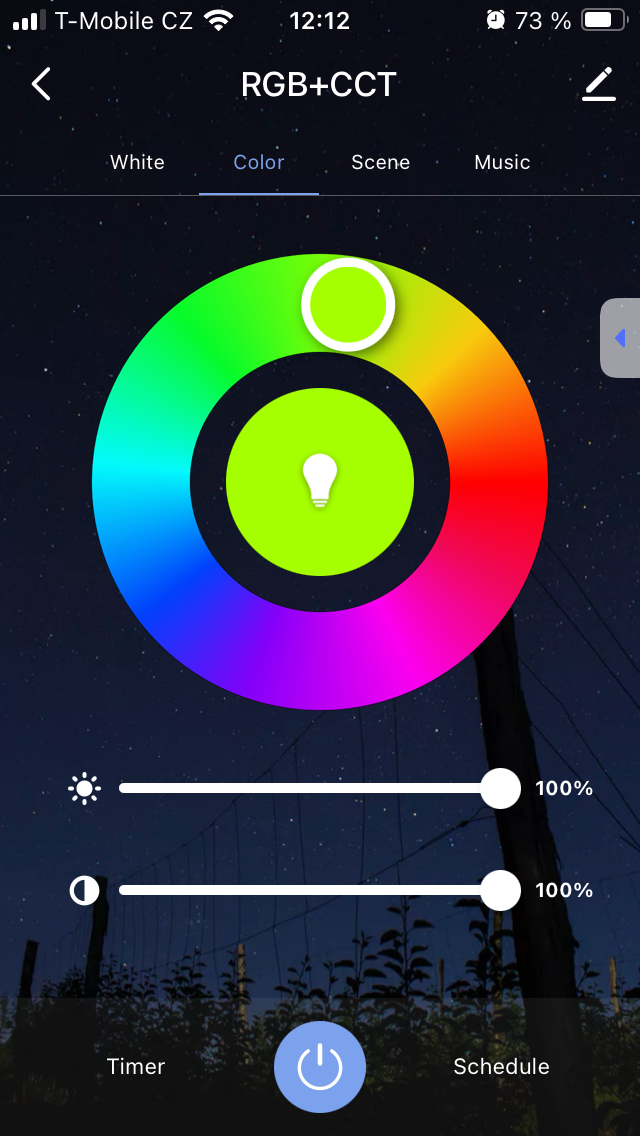Tap the saturation slider track
Image resolution: width=640 pixels, height=1136 pixels.
click(300, 890)
